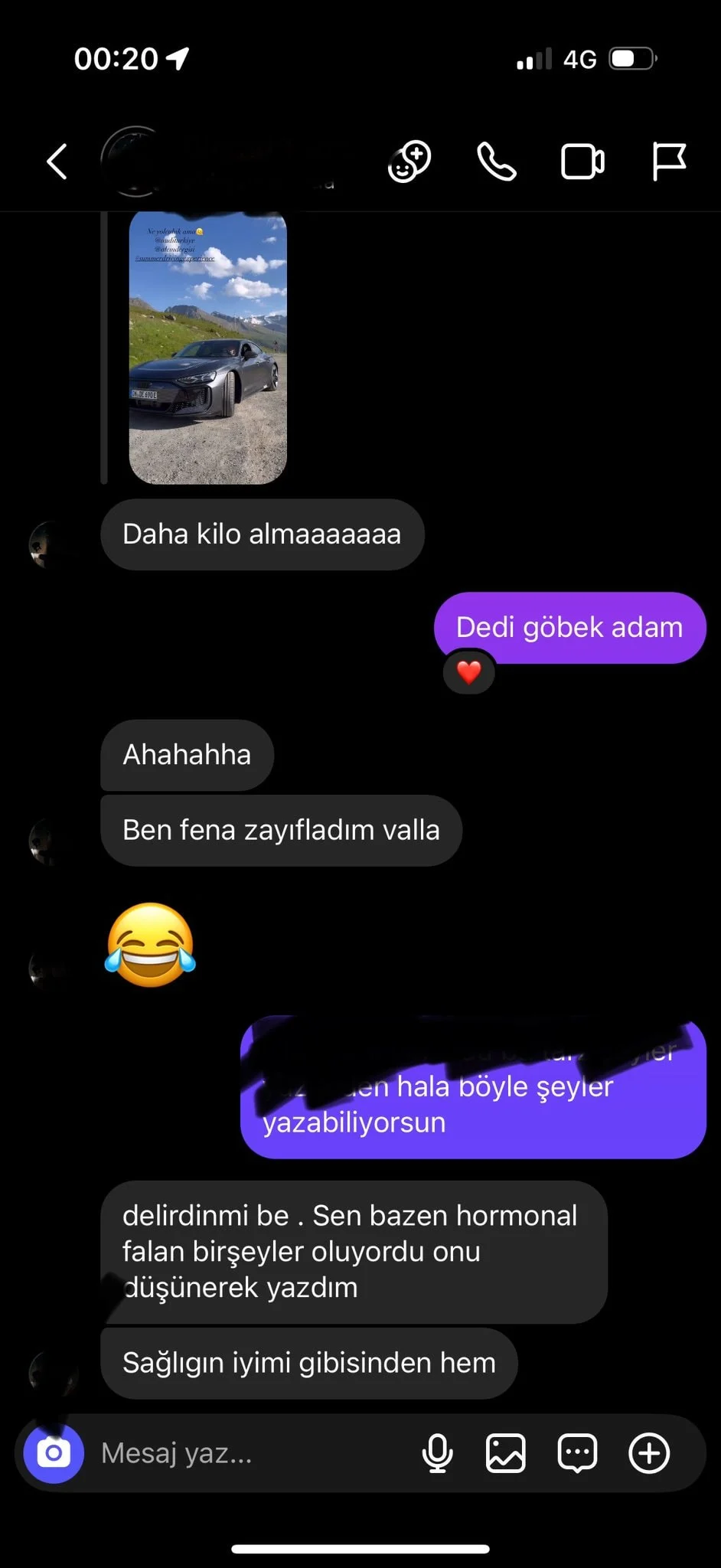721x1568 pixels.
Task: Open the sticker picker speech bubble icon
Action: coord(578,1452)
